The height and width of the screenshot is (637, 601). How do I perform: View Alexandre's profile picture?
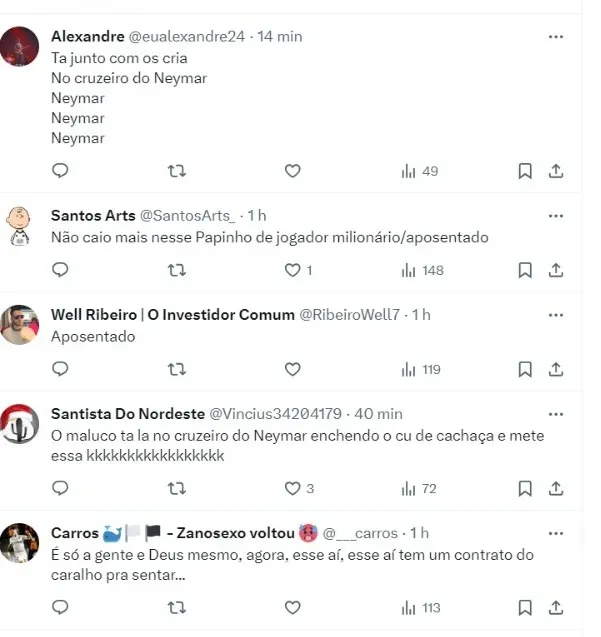tap(19, 46)
